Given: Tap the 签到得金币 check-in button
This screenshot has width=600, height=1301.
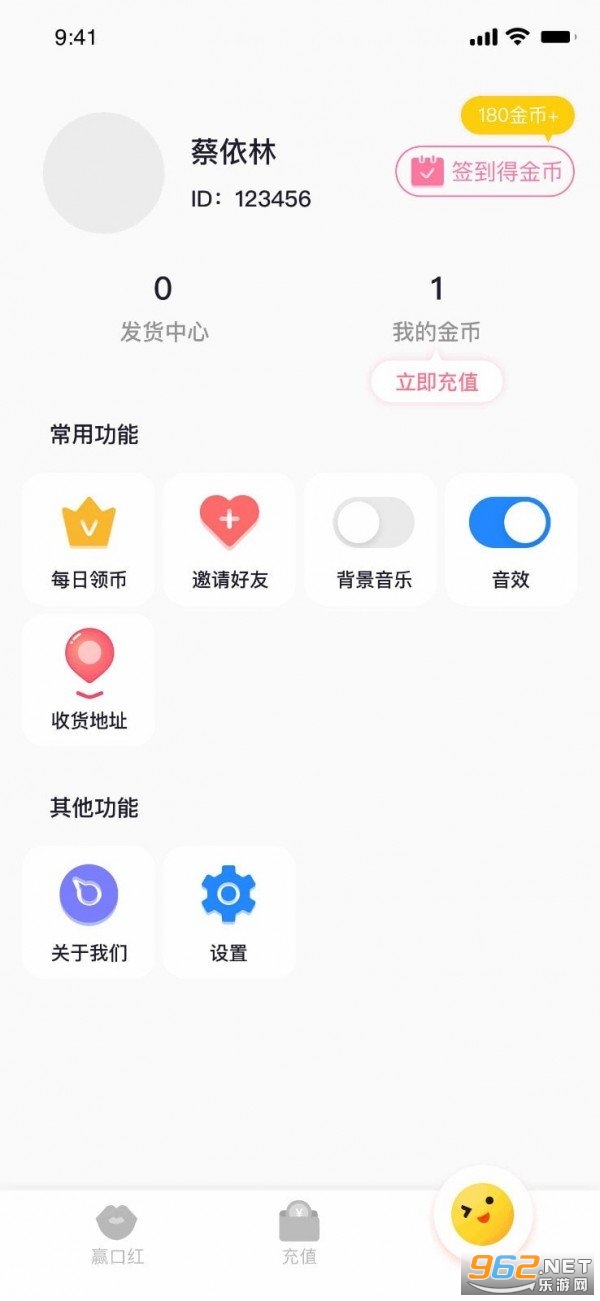Looking at the screenshot, I should [486, 172].
